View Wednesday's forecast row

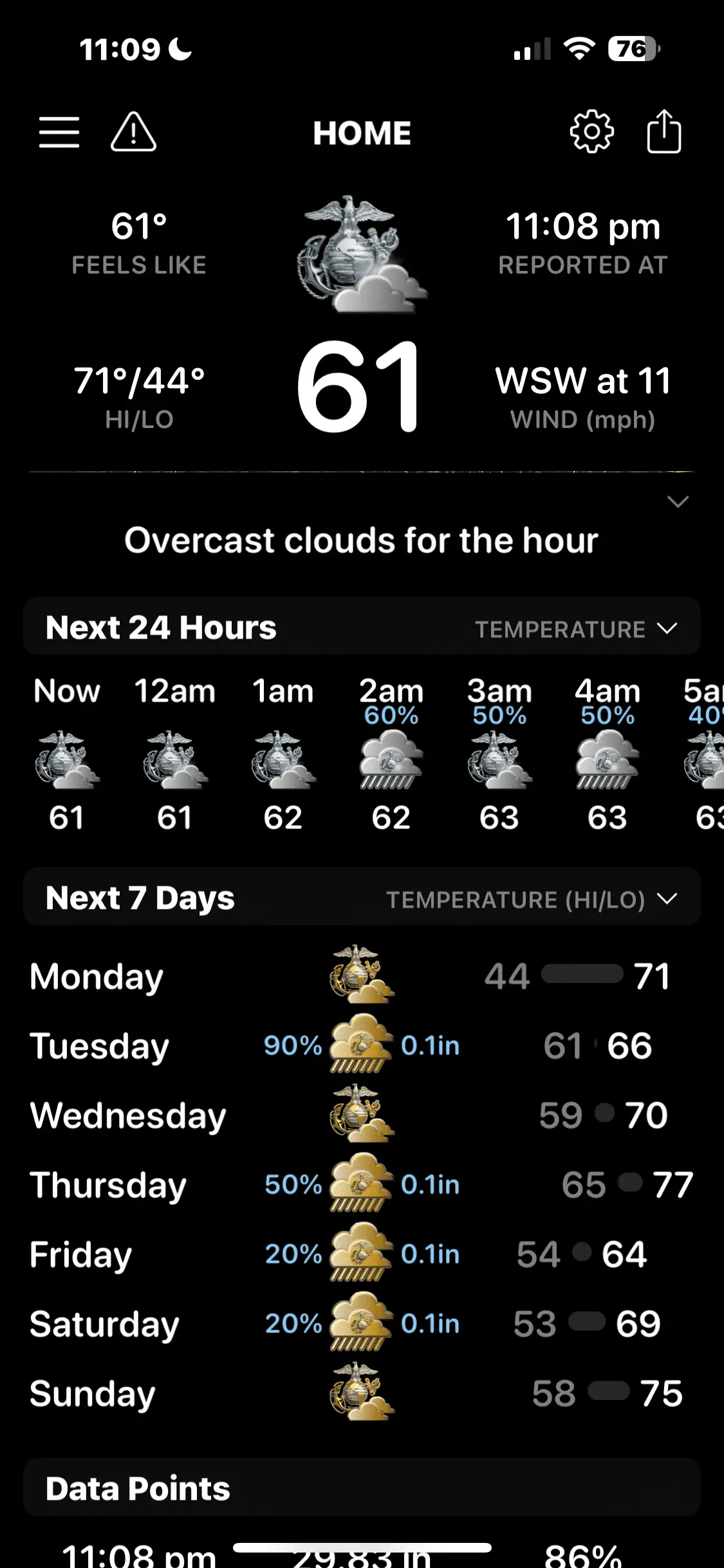point(362,1115)
